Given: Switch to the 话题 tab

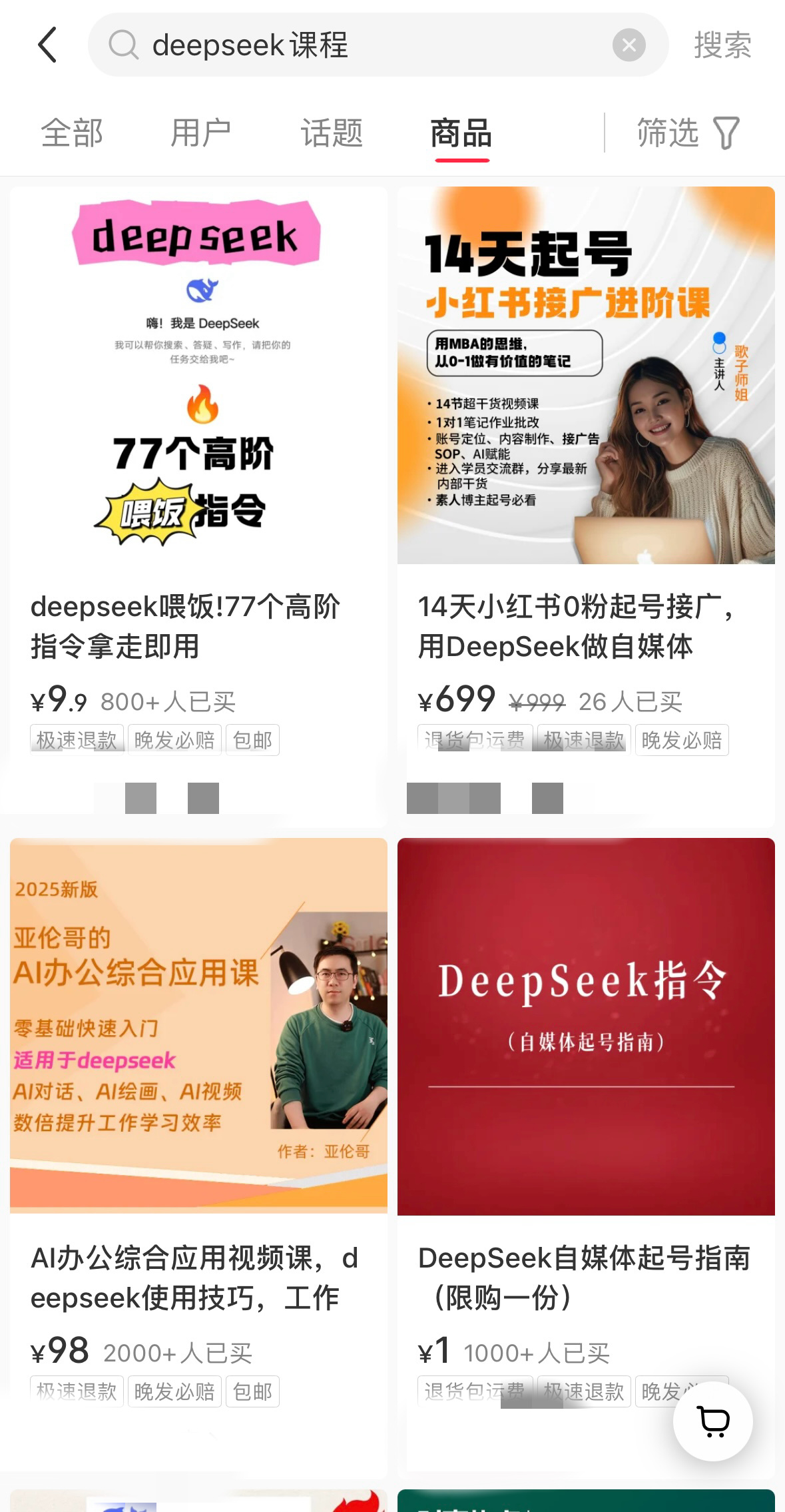Looking at the screenshot, I should pyautogui.click(x=332, y=133).
